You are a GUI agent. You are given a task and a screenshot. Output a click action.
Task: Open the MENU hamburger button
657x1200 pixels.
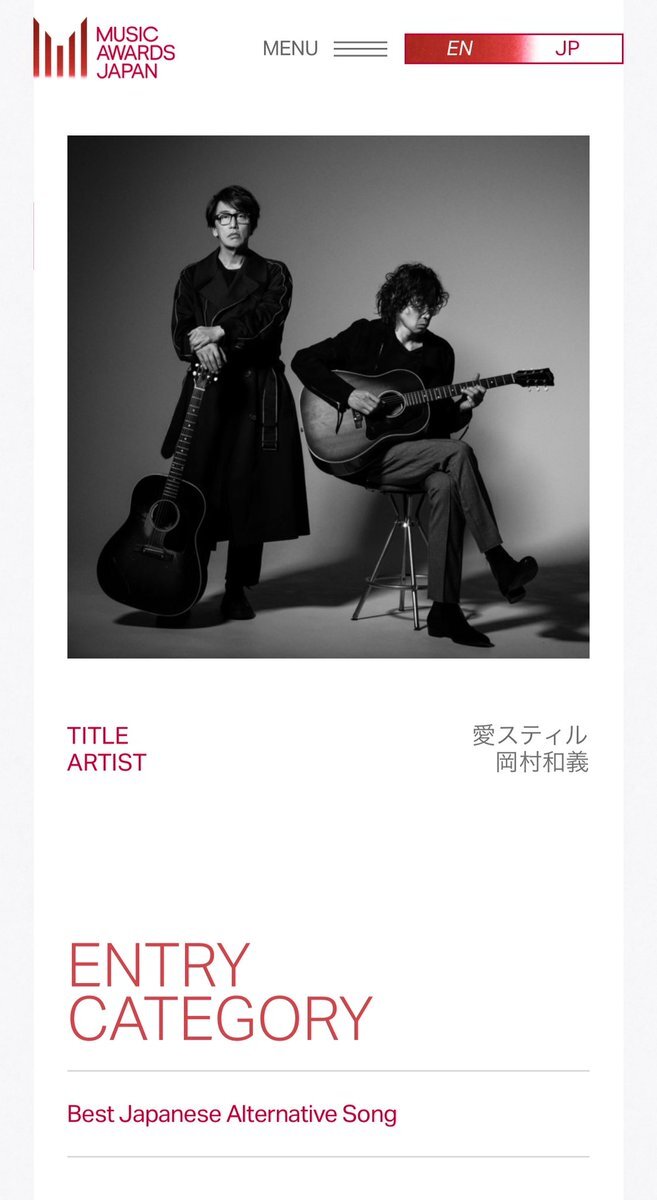(324, 48)
